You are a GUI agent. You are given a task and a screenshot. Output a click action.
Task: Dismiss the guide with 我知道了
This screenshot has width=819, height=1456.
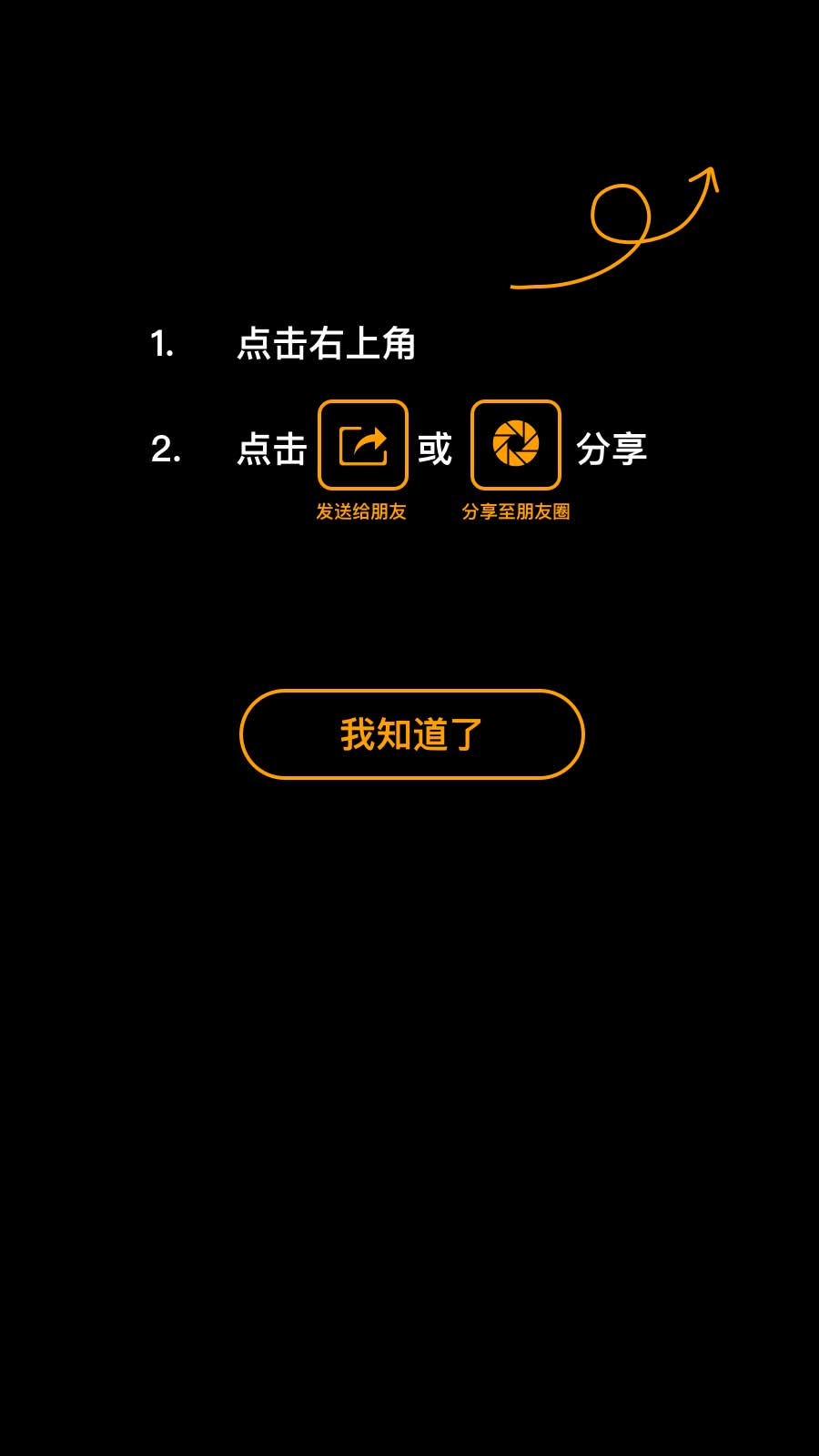(x=411, y=734)
